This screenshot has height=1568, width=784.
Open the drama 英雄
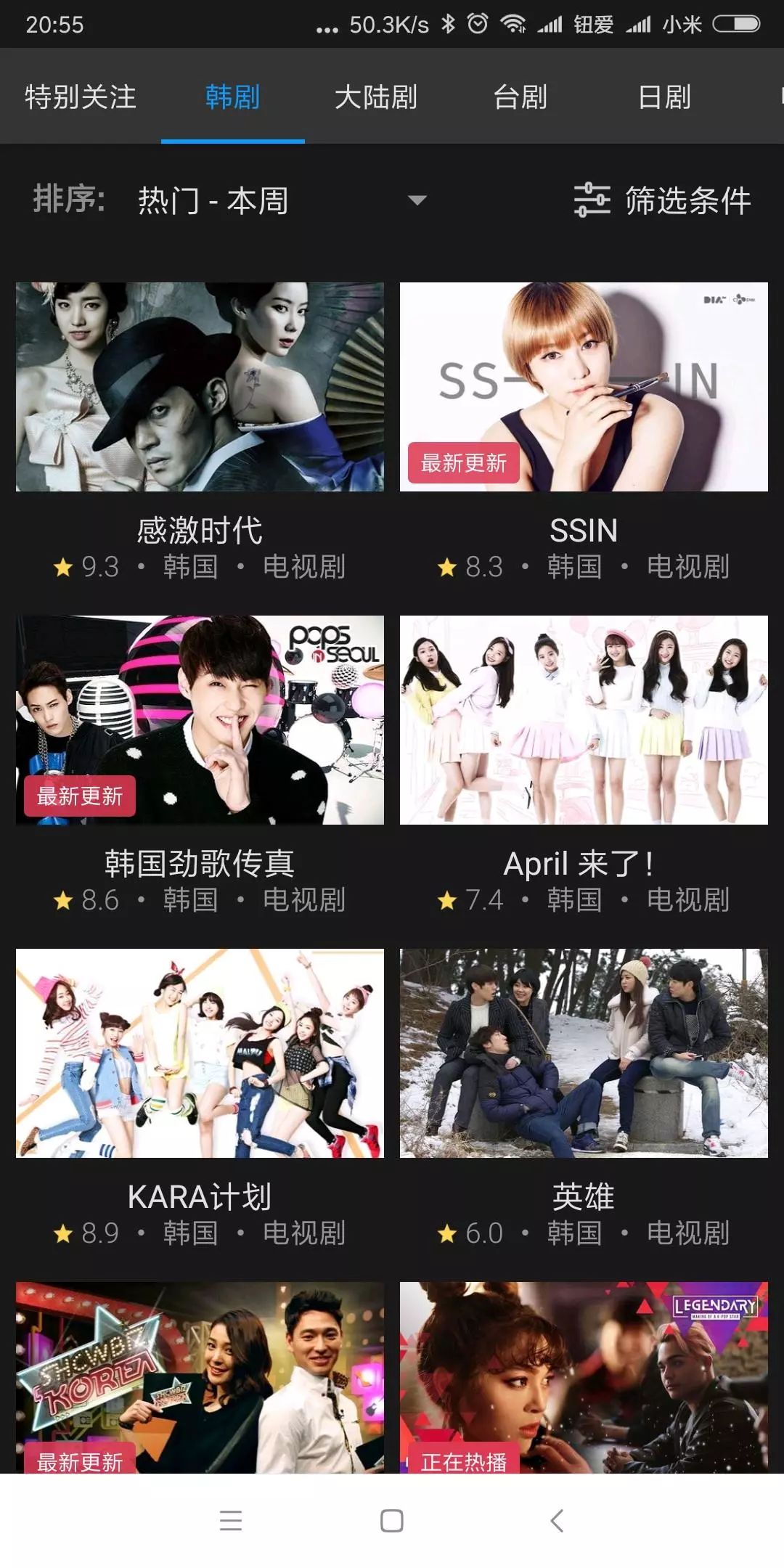(584, 1053)
